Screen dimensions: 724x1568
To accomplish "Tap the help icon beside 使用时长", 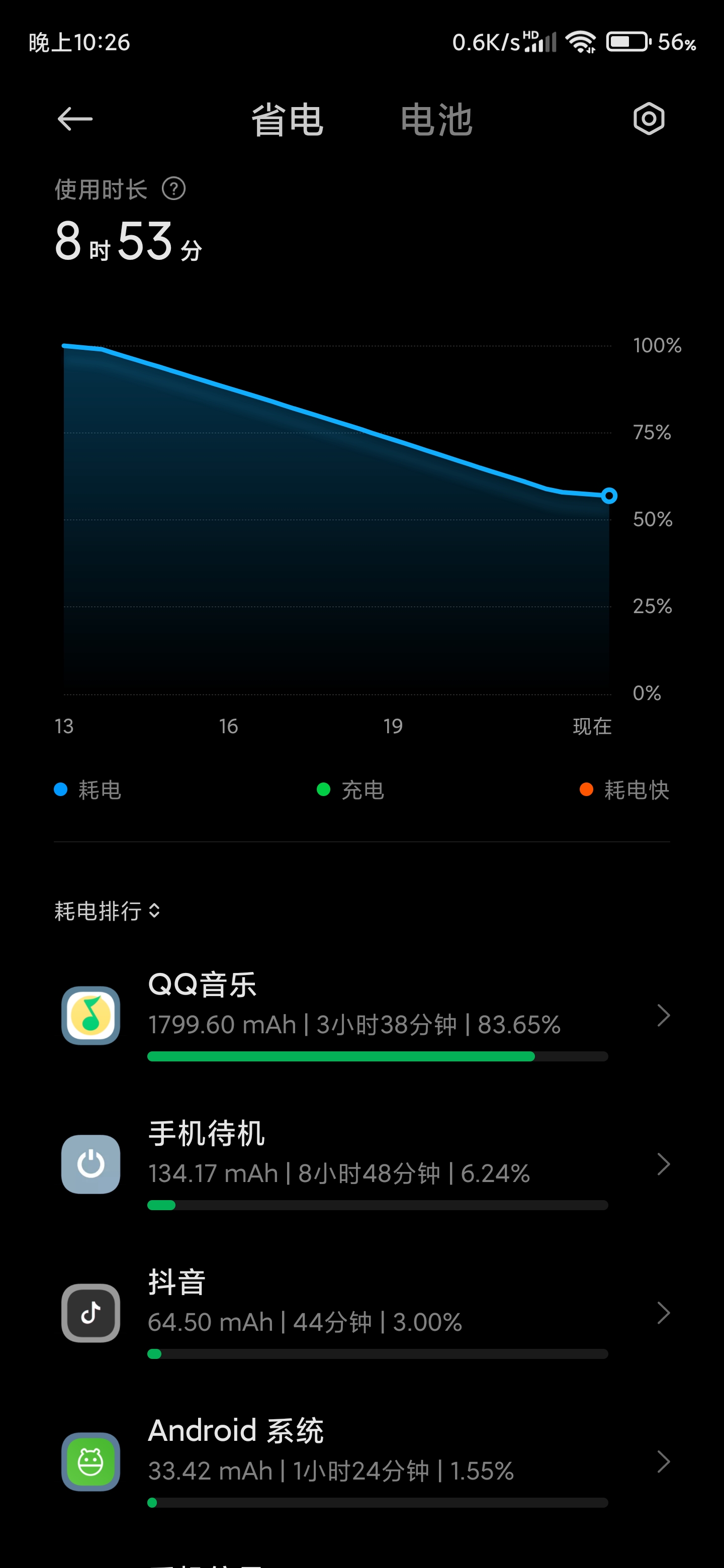I will [173, 188].
